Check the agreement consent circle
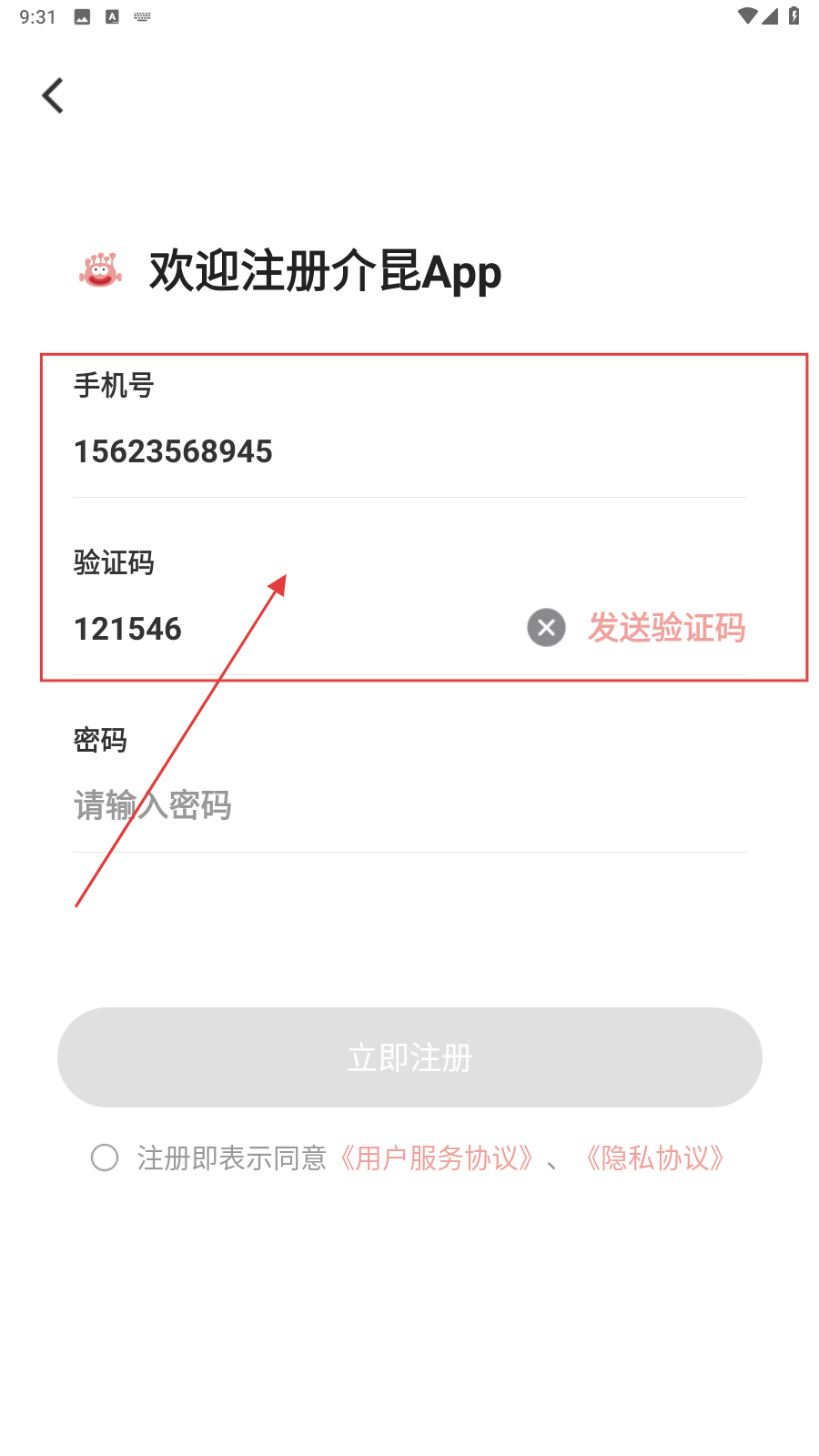The image size is (819, 1456). (105, 1158)
